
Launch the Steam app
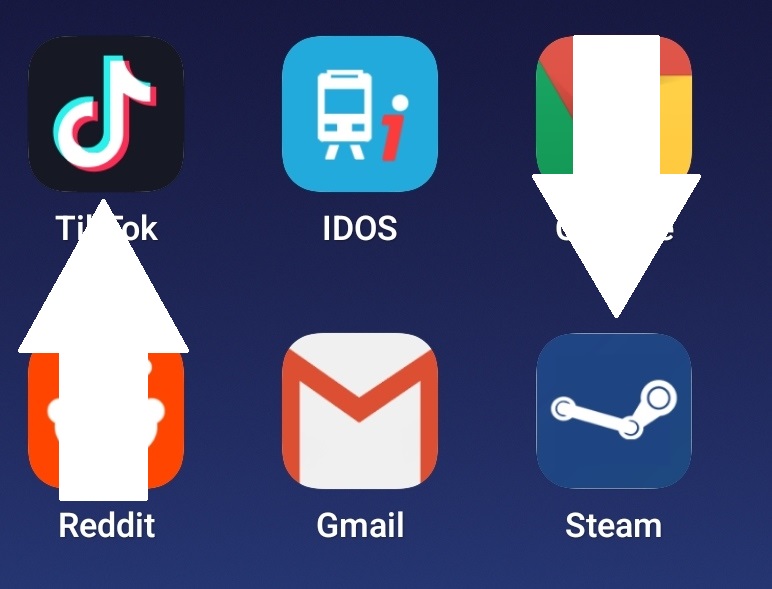(x=614, y=411)
